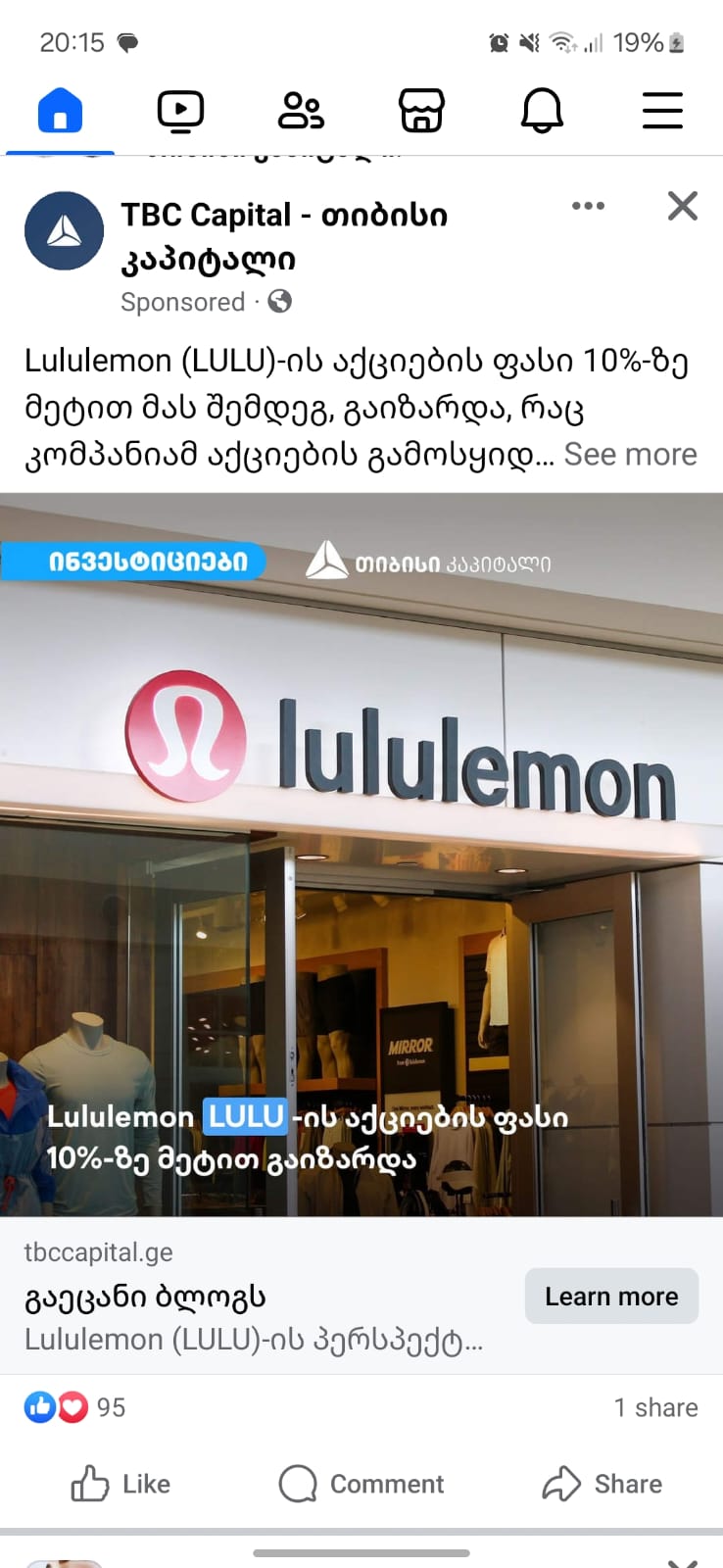
Task: View the 95 reactions list
Action: (75, 1407)
